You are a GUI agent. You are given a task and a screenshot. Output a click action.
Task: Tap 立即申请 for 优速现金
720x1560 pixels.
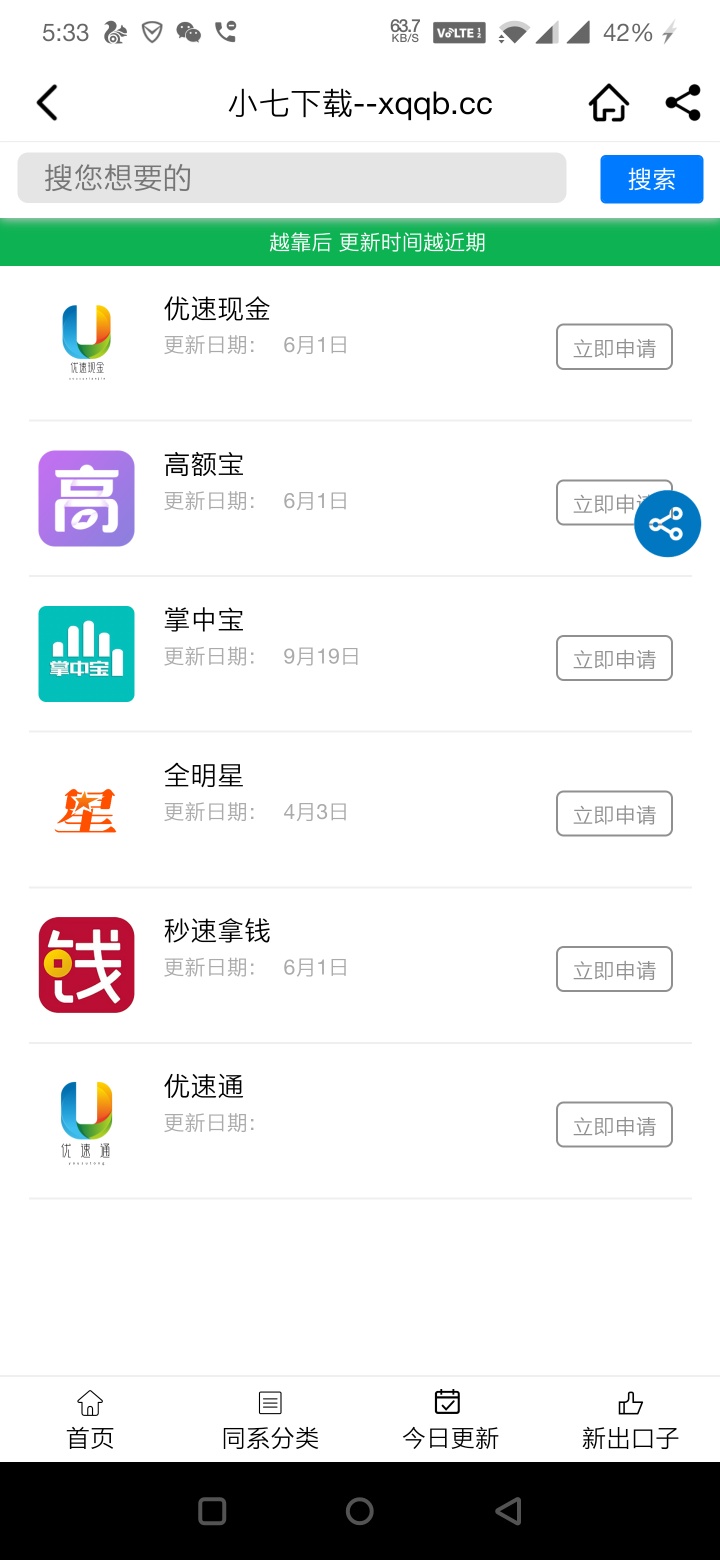[x=614, y=347]
